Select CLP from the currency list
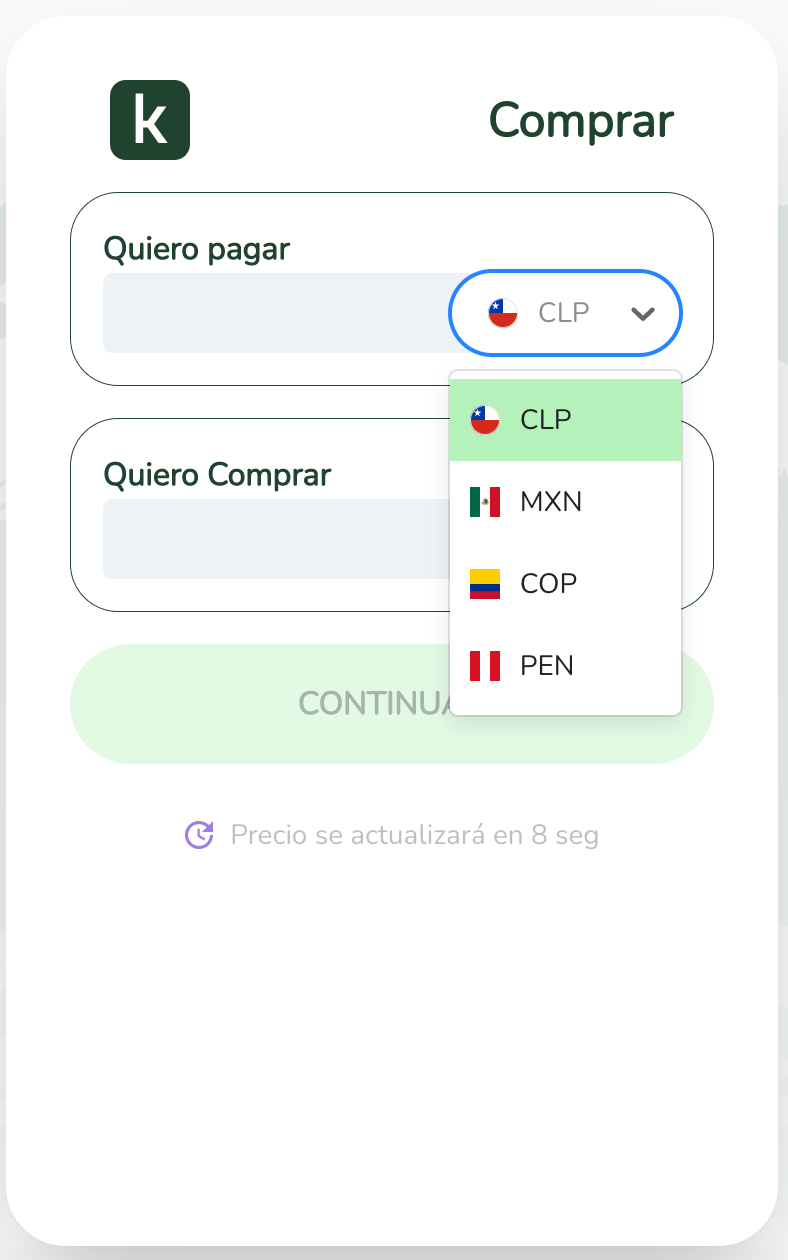Viewport: 788px width, 1260px height. coord(565,420)
